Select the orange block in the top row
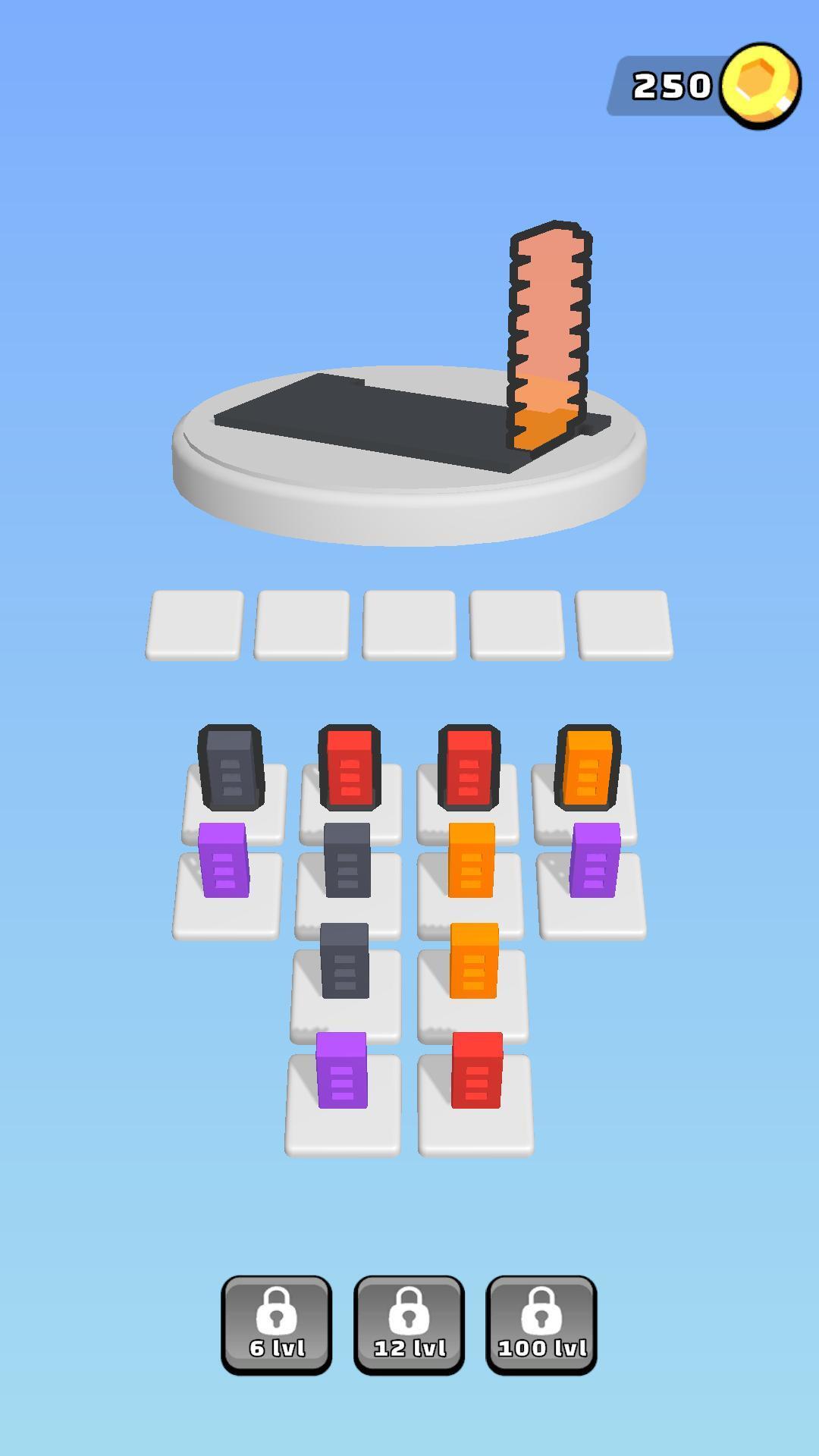 (x=588, y=768)
